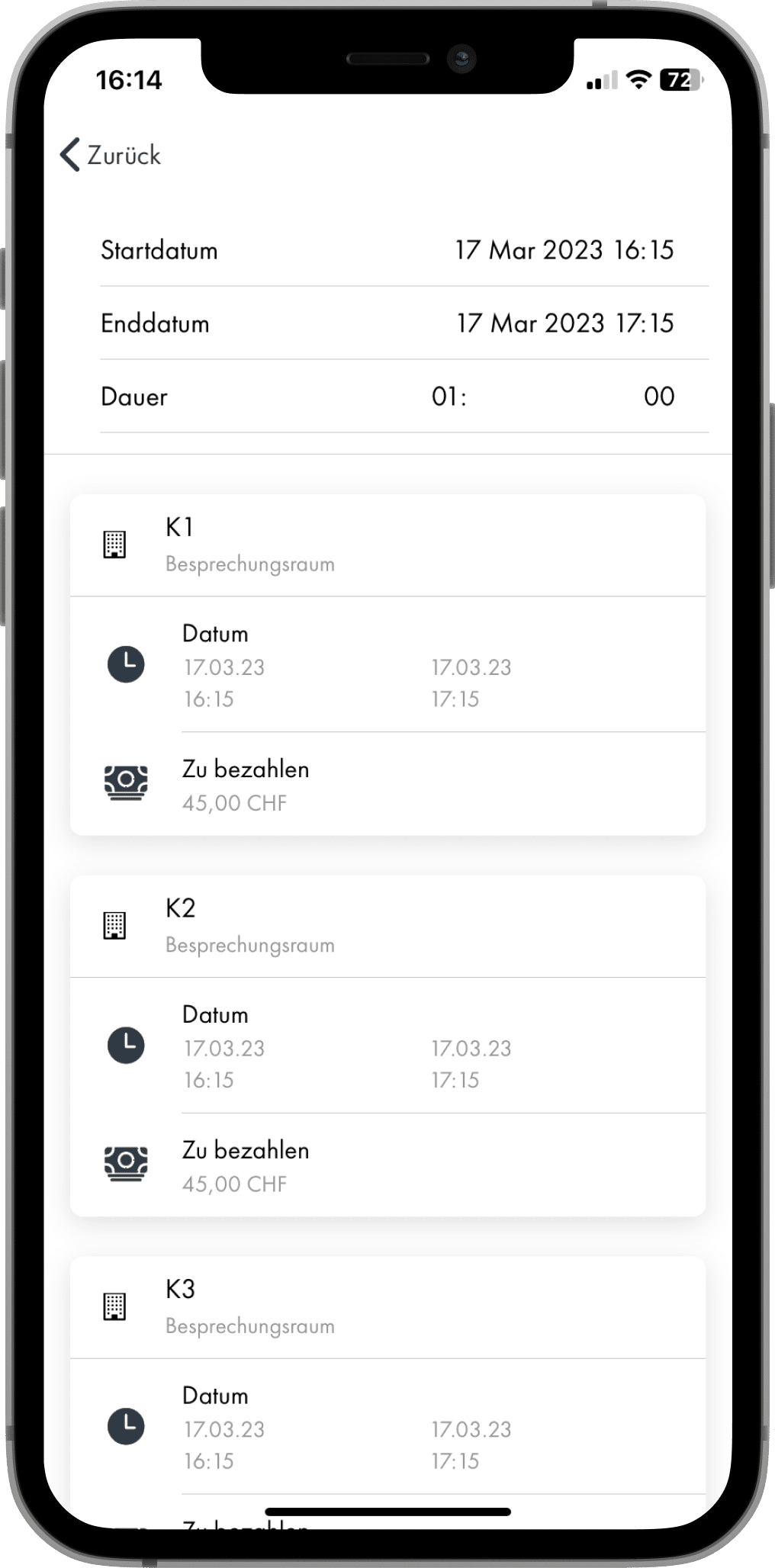Screen dimensions: 775x1568
Task: Adjust the Dauer duration
Action: (x=552, y=397)
